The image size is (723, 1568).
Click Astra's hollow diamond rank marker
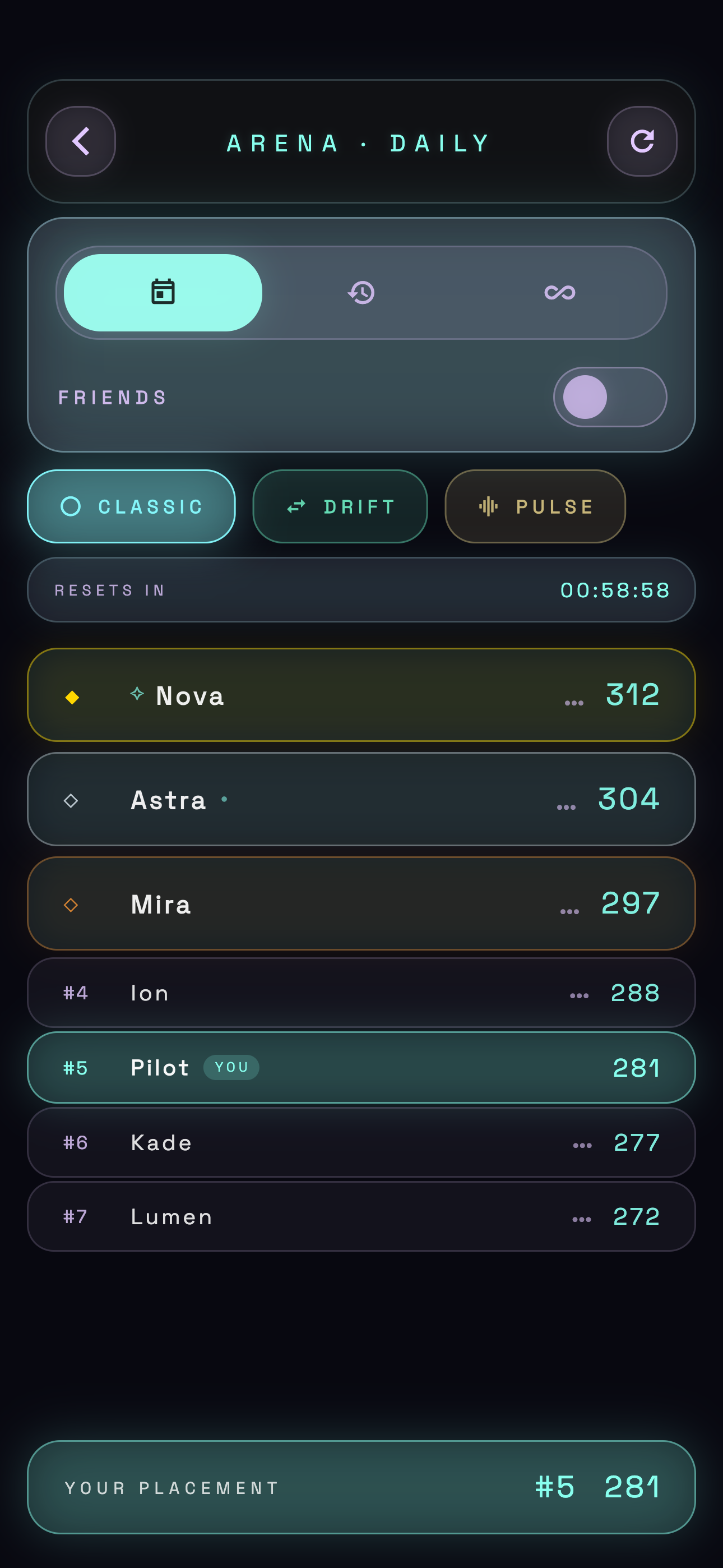(71, 800)
